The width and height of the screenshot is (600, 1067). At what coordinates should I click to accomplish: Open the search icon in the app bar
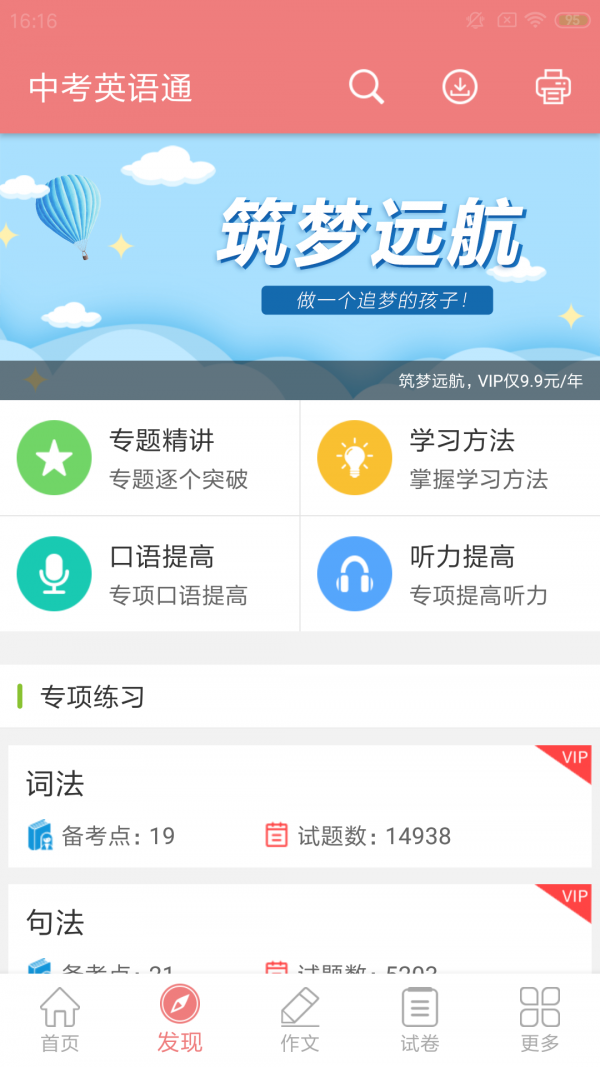pos(366,88)
